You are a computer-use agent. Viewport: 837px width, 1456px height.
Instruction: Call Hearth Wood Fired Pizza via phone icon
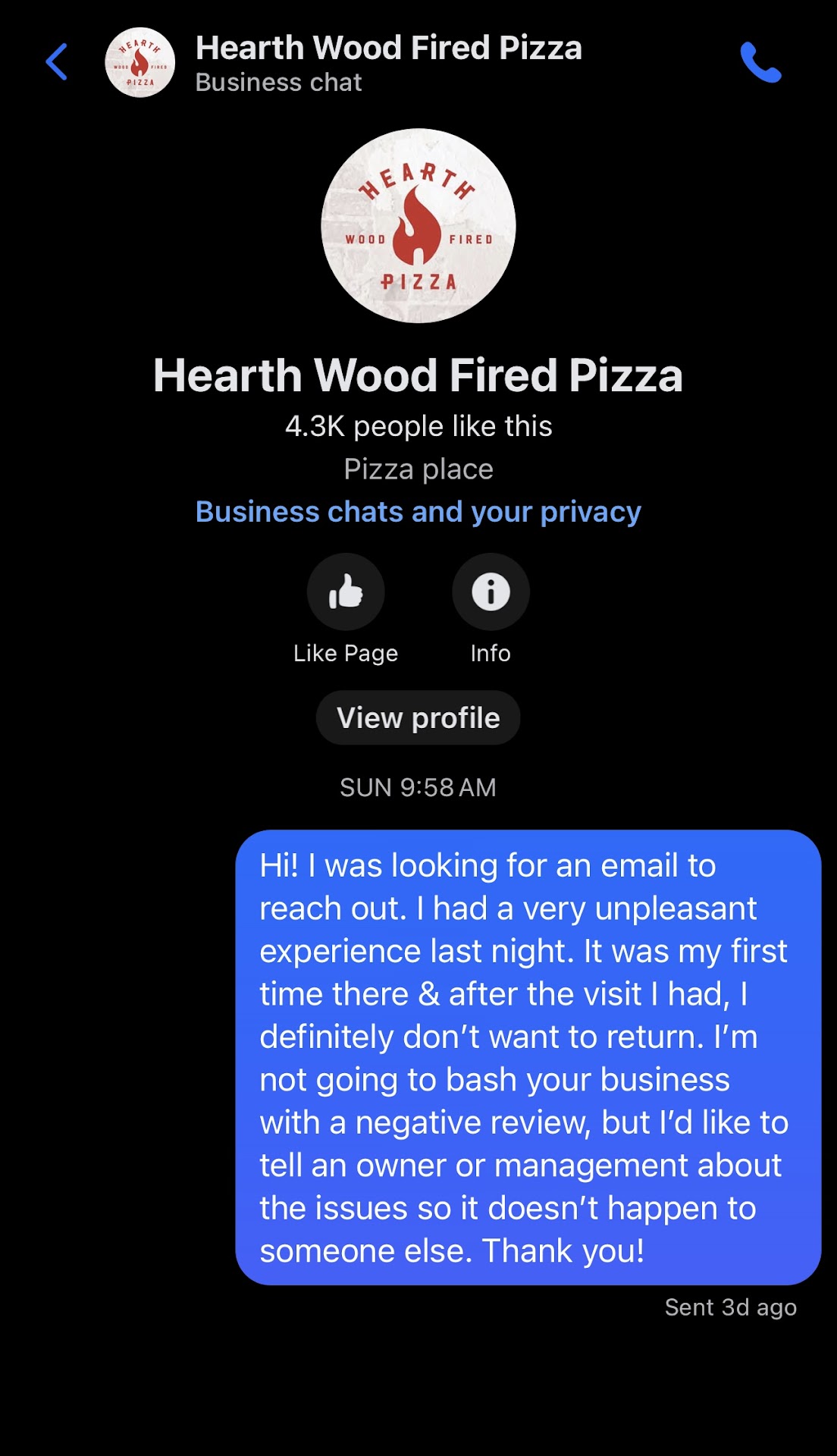(760, 62)
